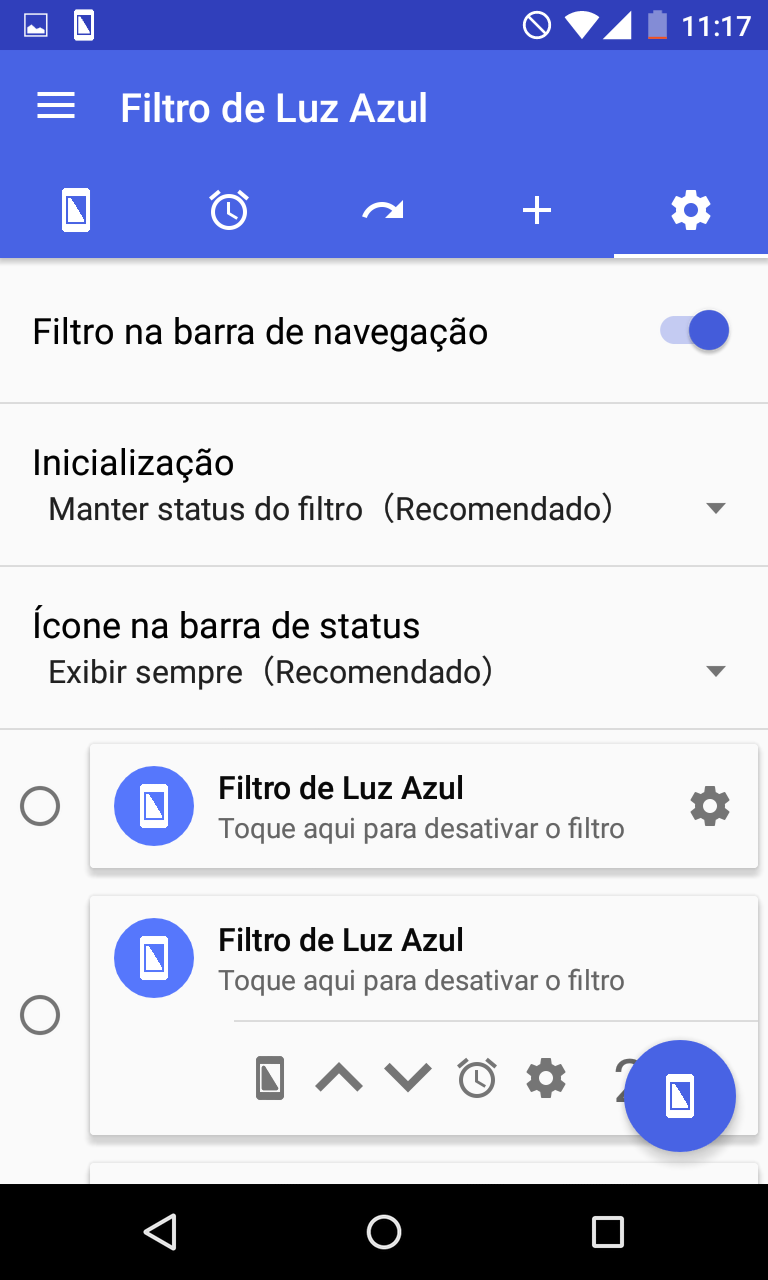Select the second notification style radio button
The height and width of the screenshot is (1280, 768).
pos(40,1016)
